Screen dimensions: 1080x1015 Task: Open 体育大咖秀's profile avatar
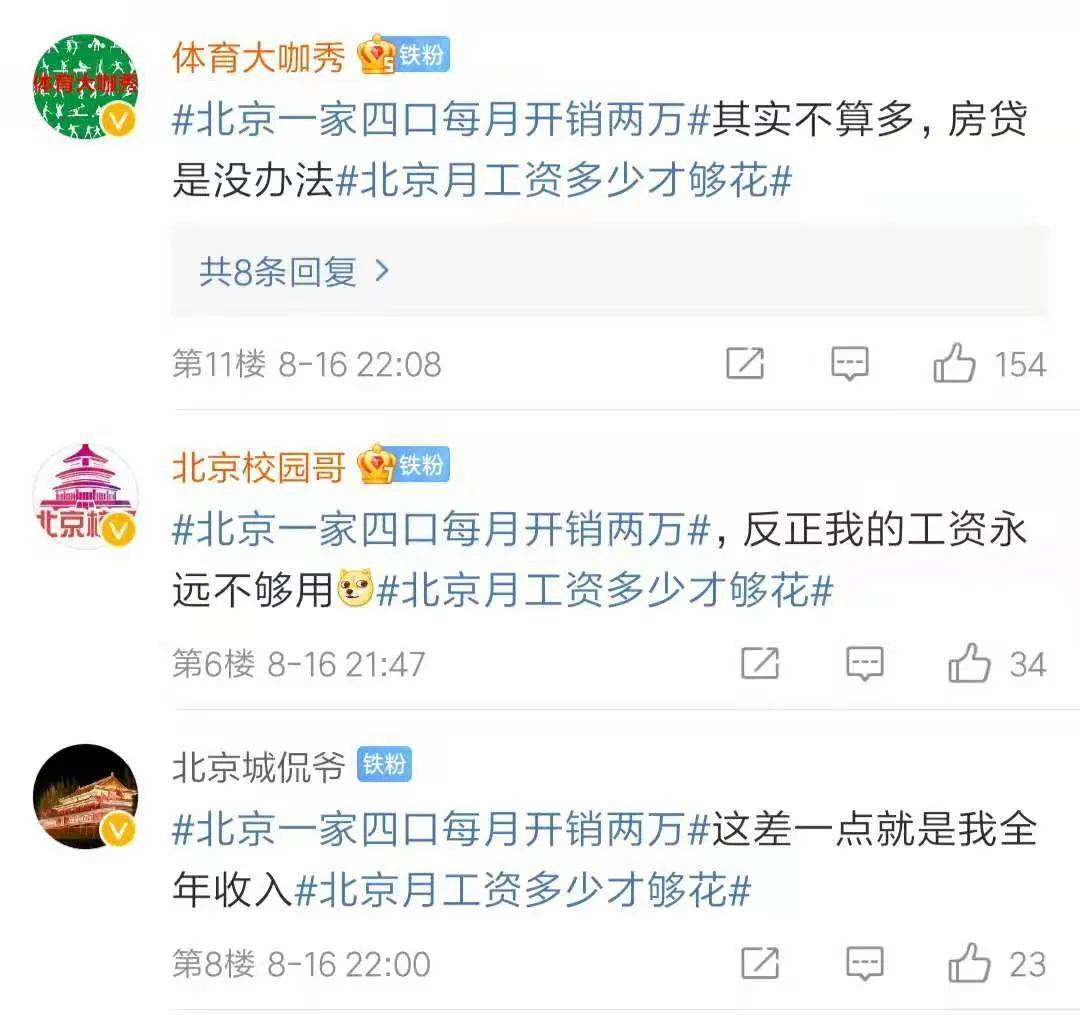tap(86, 86)
